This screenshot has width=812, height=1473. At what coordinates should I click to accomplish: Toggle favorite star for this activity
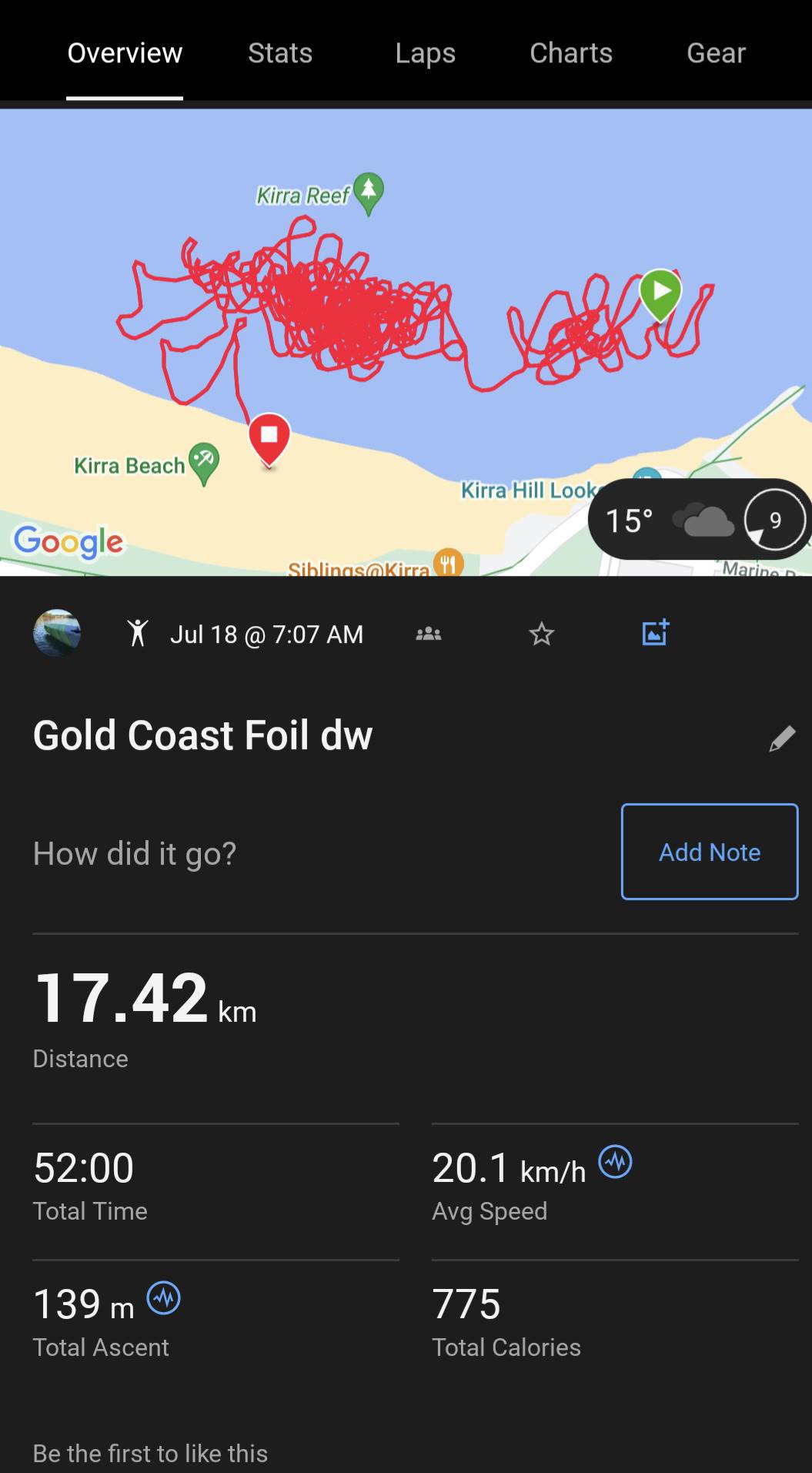click(541, 634)
